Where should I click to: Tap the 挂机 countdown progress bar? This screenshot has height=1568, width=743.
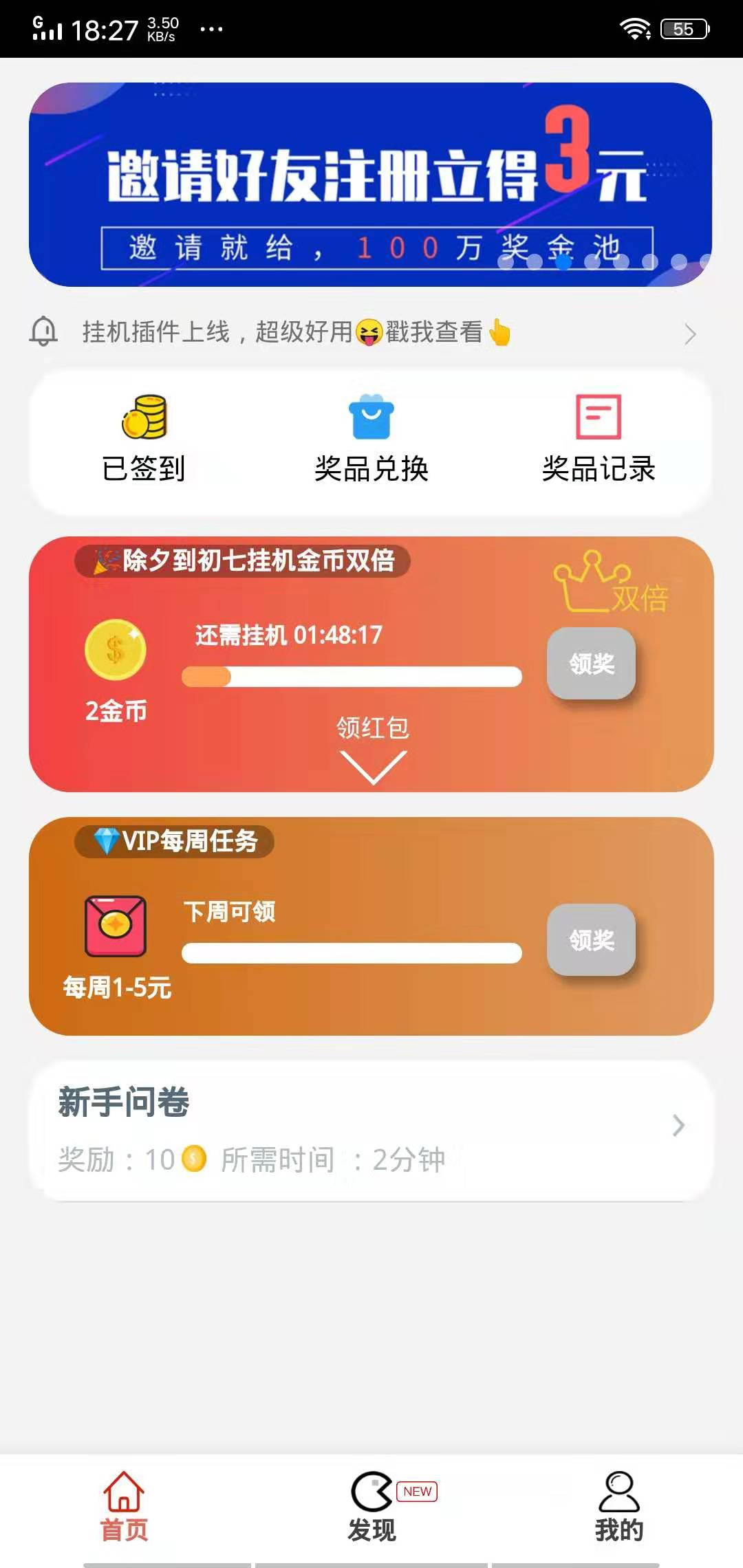[351, 678]
